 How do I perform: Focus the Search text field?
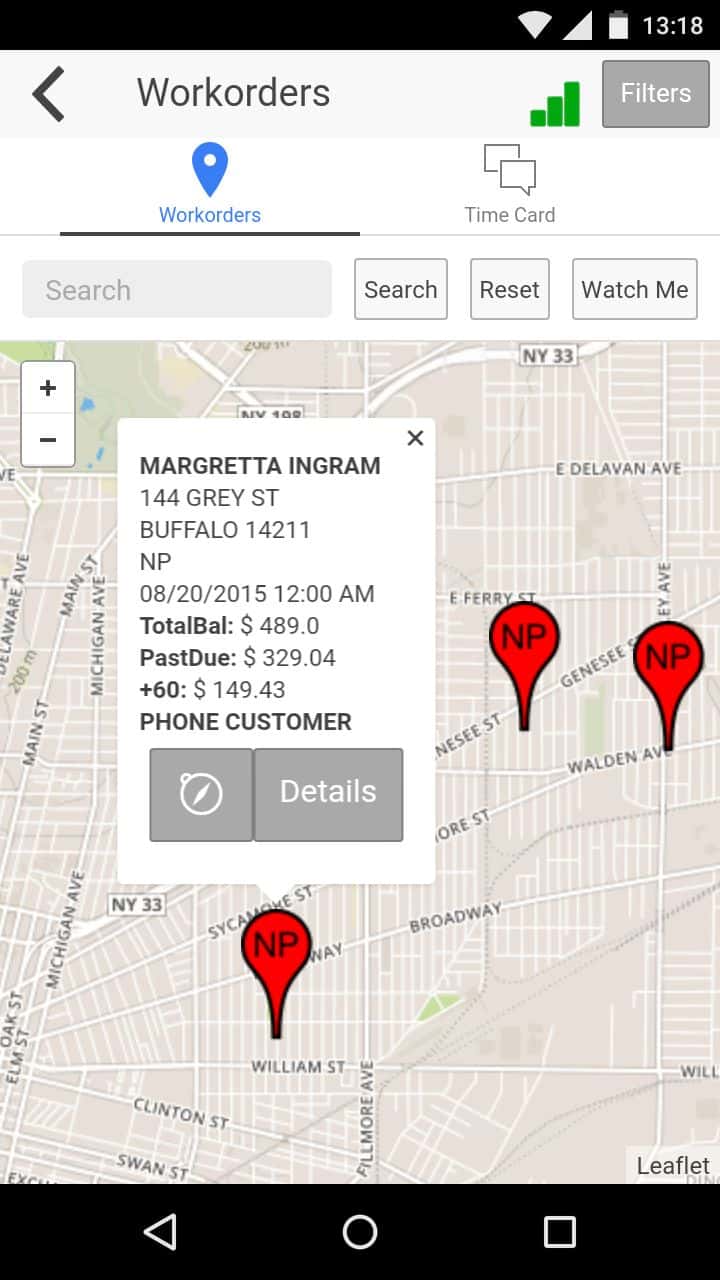pyautogui.click(x=177, y=290)
